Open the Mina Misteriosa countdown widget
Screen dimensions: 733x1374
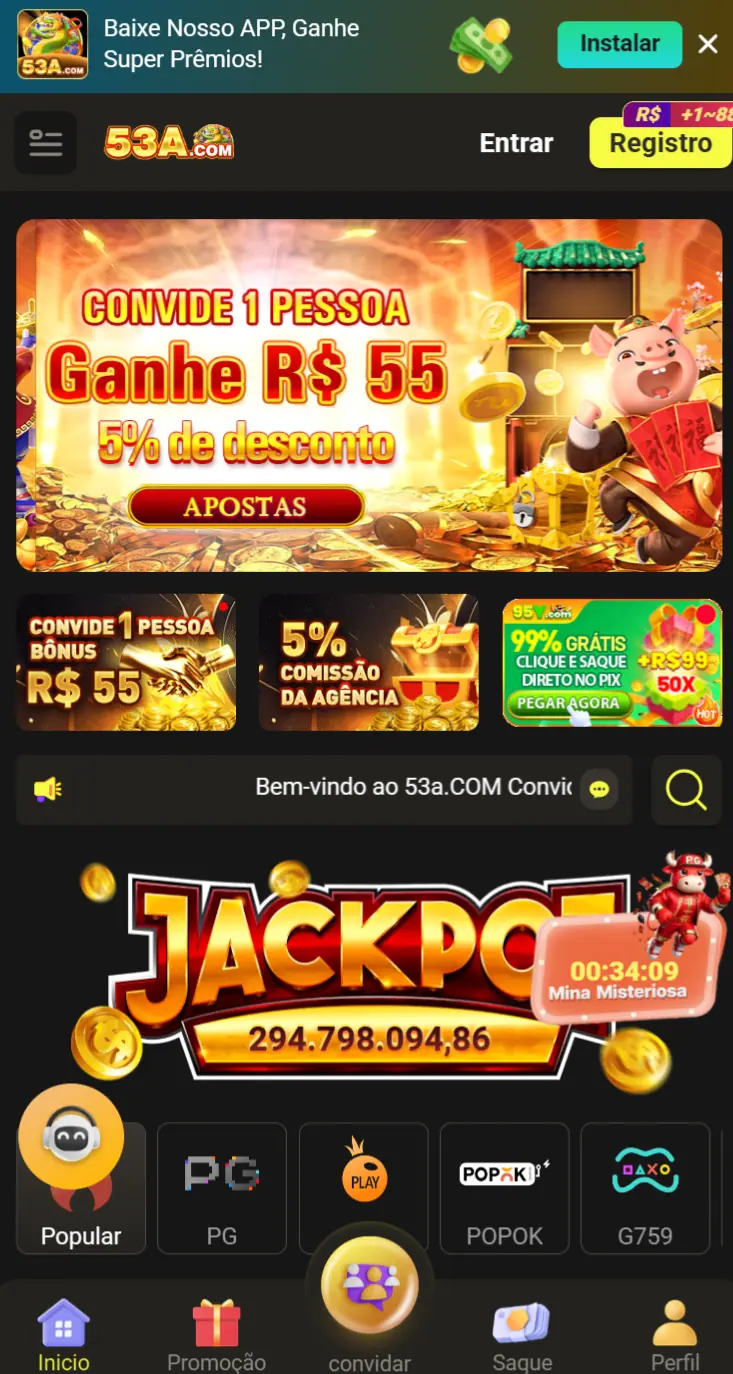pos(628,975)
